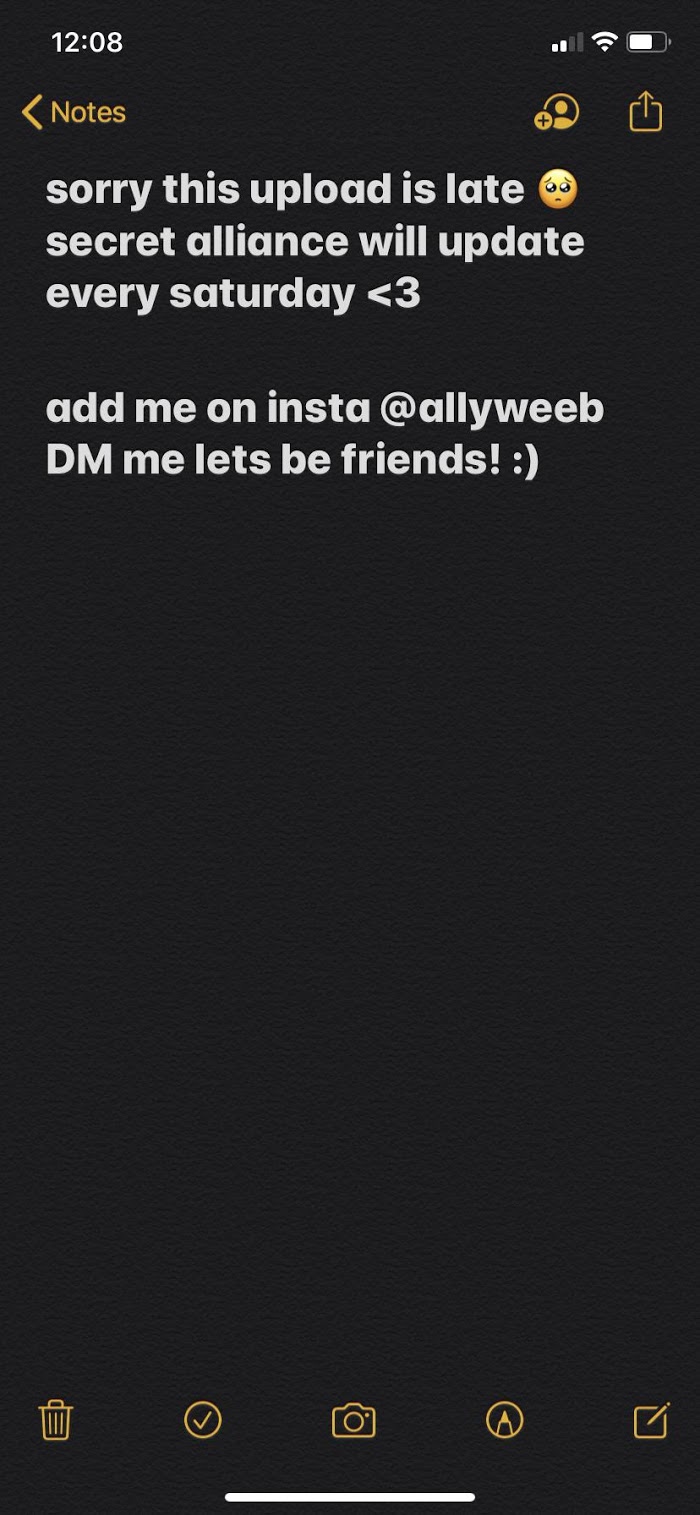Open the markup drawing tool
Viewport: 700px width, 1515px height.
click(504, 1420)
